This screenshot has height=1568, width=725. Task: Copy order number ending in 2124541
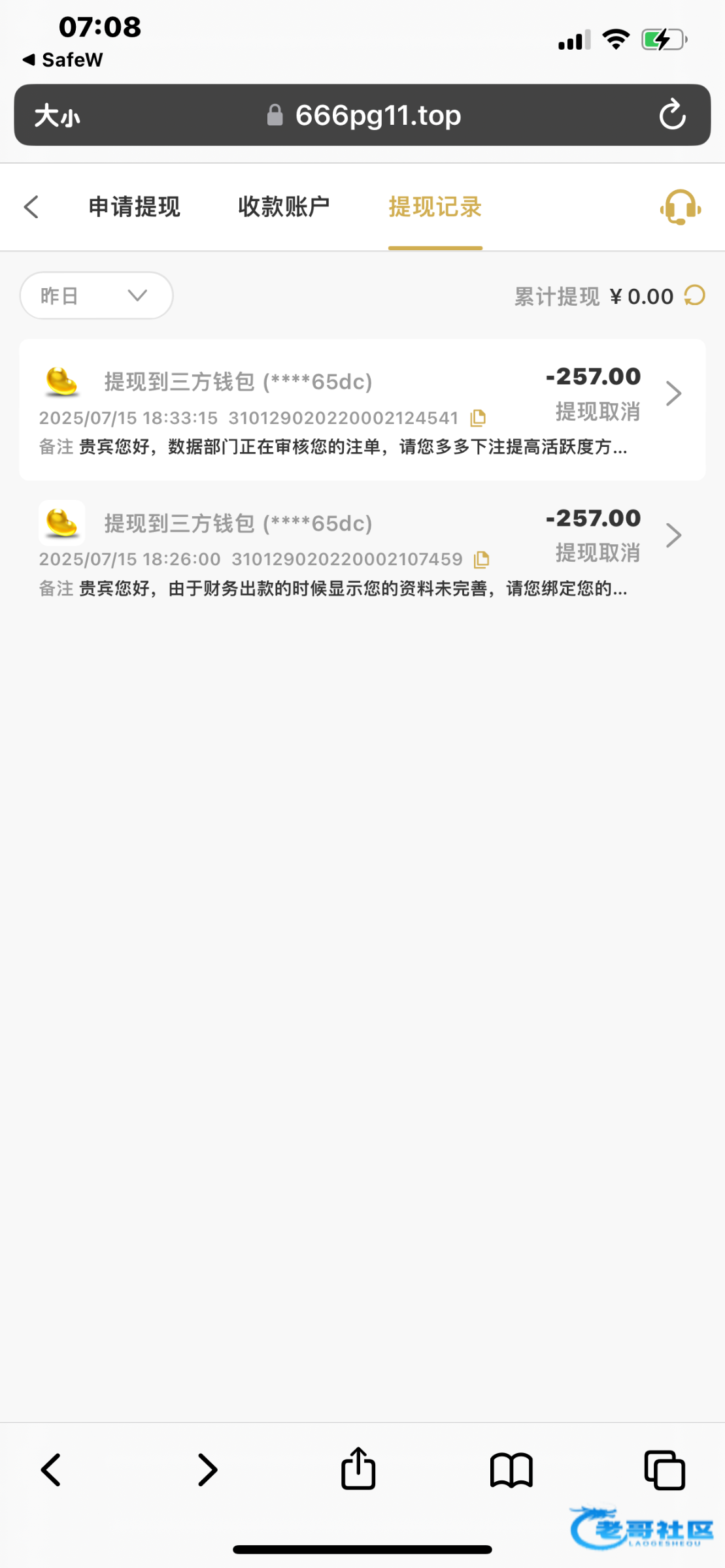[x=478, y=417]
